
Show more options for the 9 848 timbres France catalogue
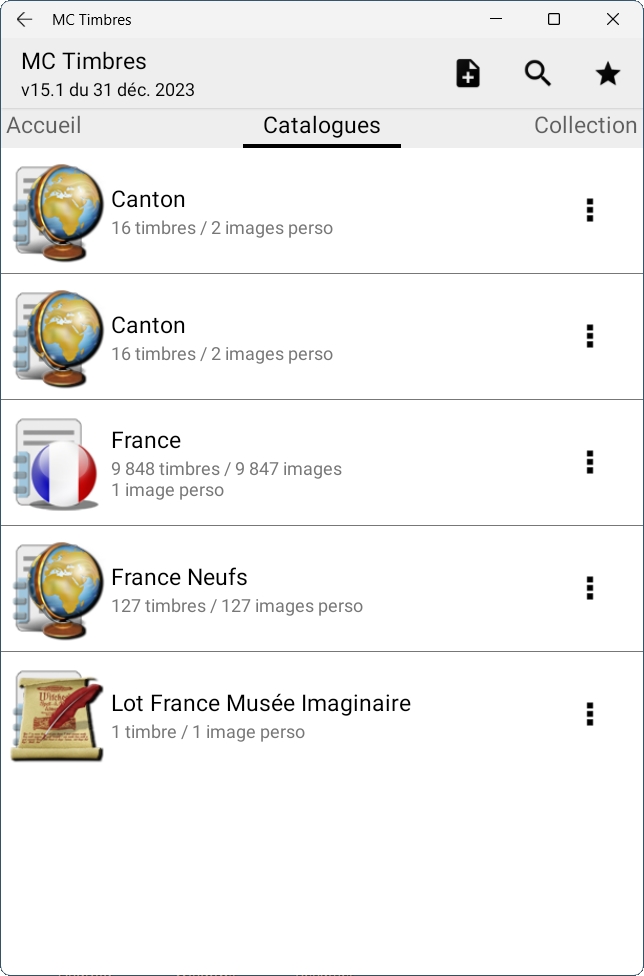(590, 462)
